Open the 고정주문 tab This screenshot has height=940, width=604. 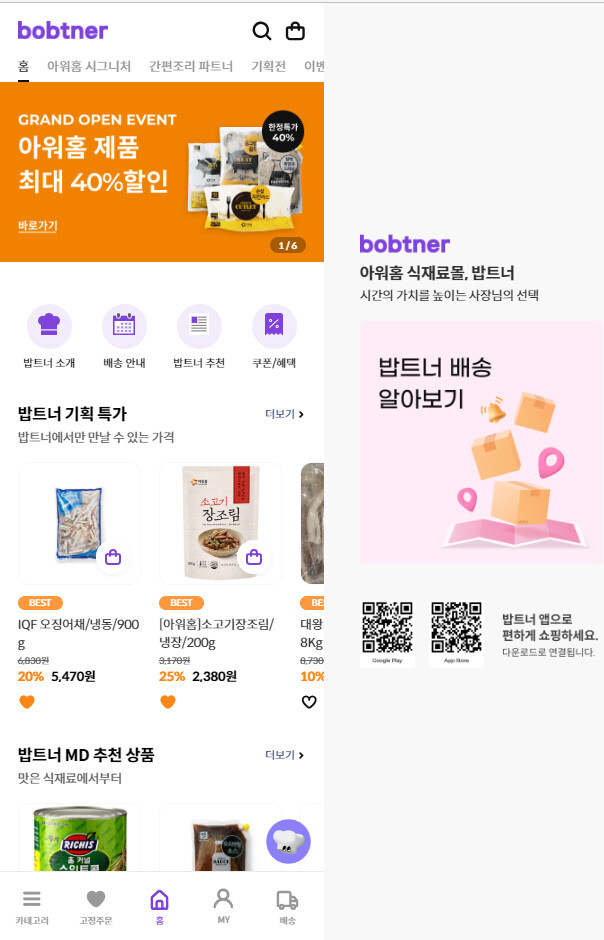[96, 906]
